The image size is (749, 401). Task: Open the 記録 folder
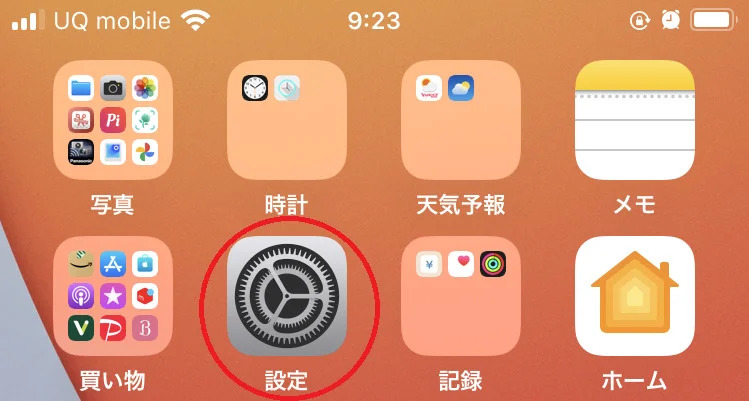click(461, 296)
